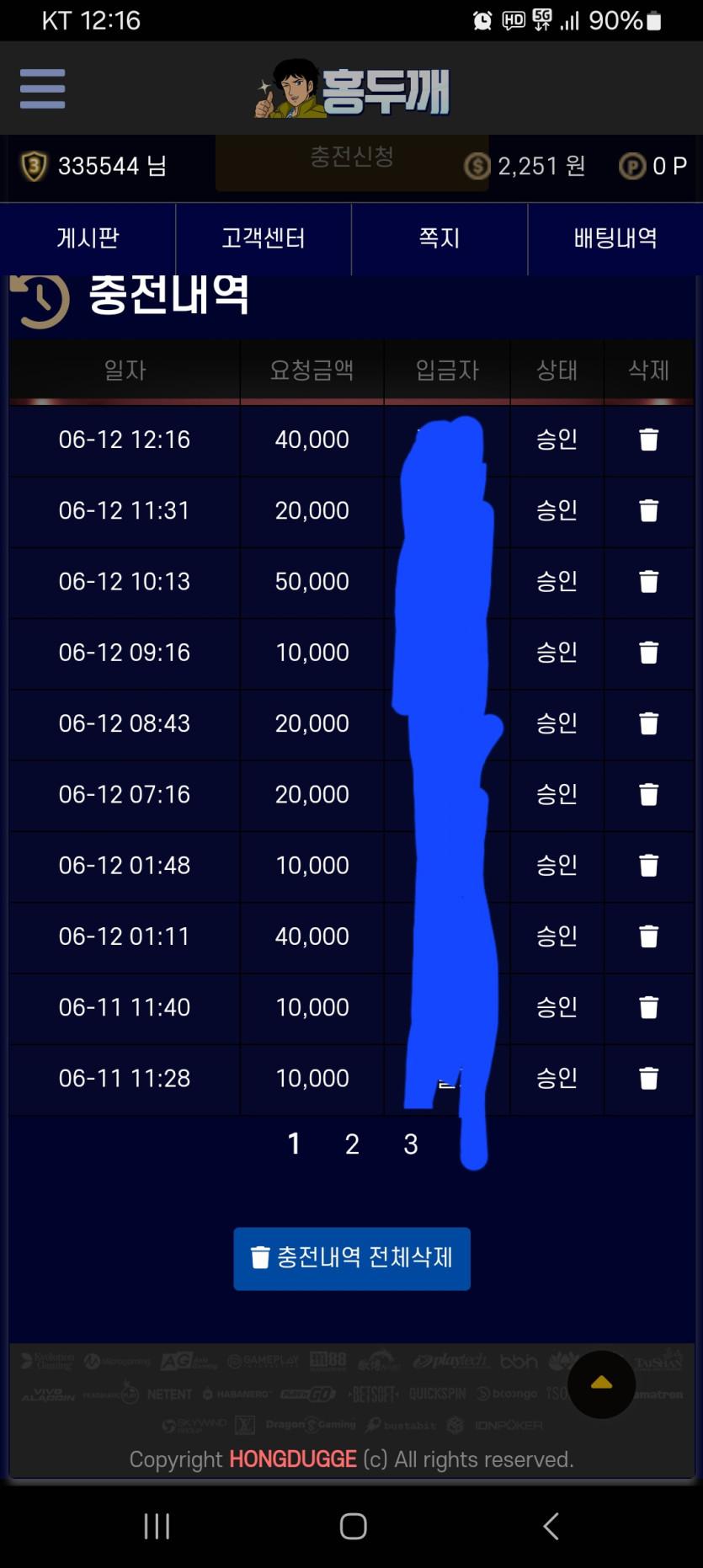Switch to the 쪽지 tab

point(439,238)
